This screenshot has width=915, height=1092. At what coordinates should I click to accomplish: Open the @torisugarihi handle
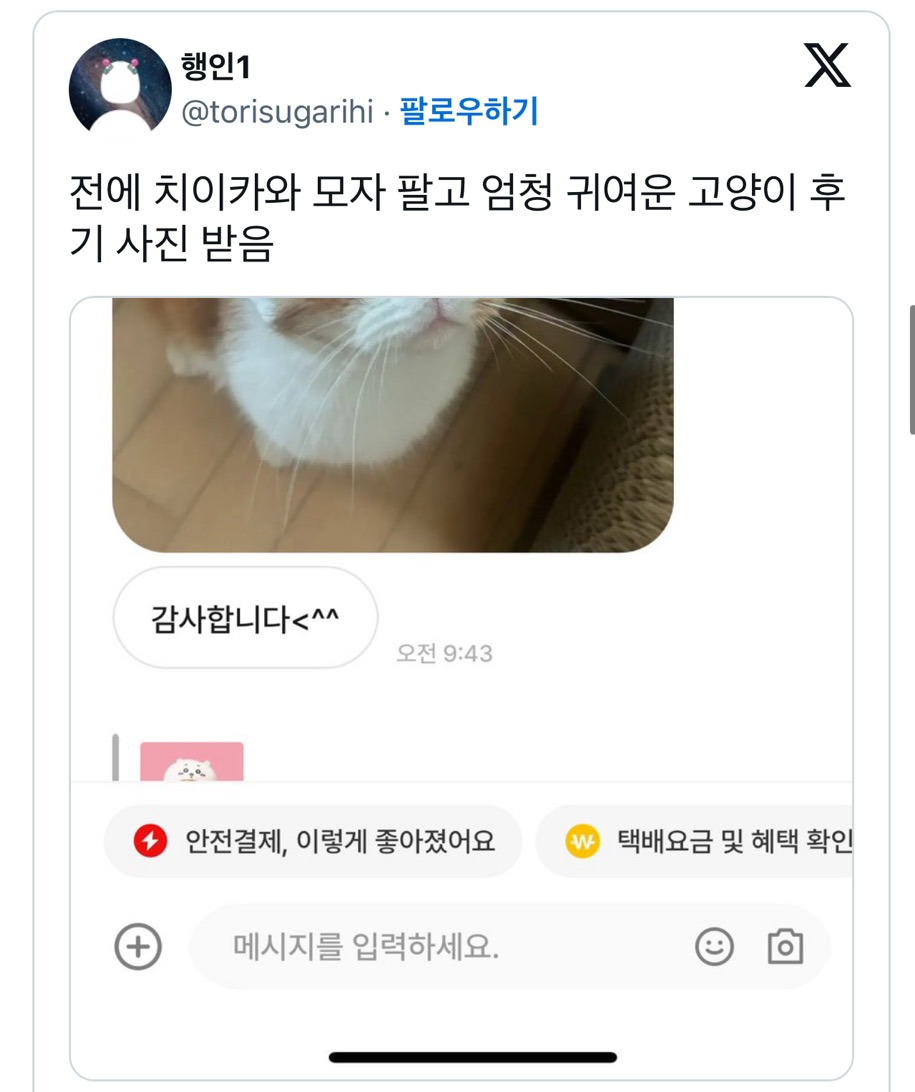pos(275,112)
